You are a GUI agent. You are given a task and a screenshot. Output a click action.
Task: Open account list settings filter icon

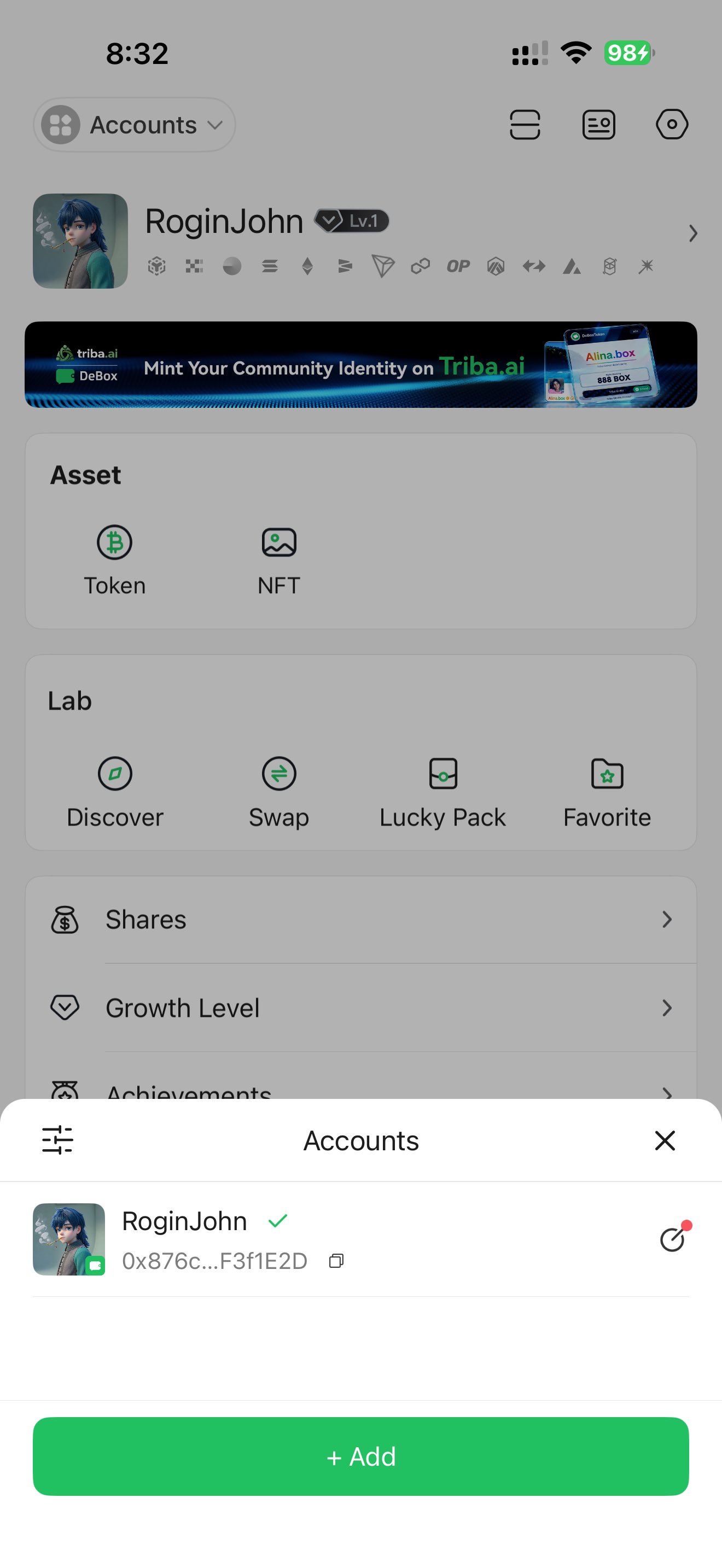pos(57,1140)
